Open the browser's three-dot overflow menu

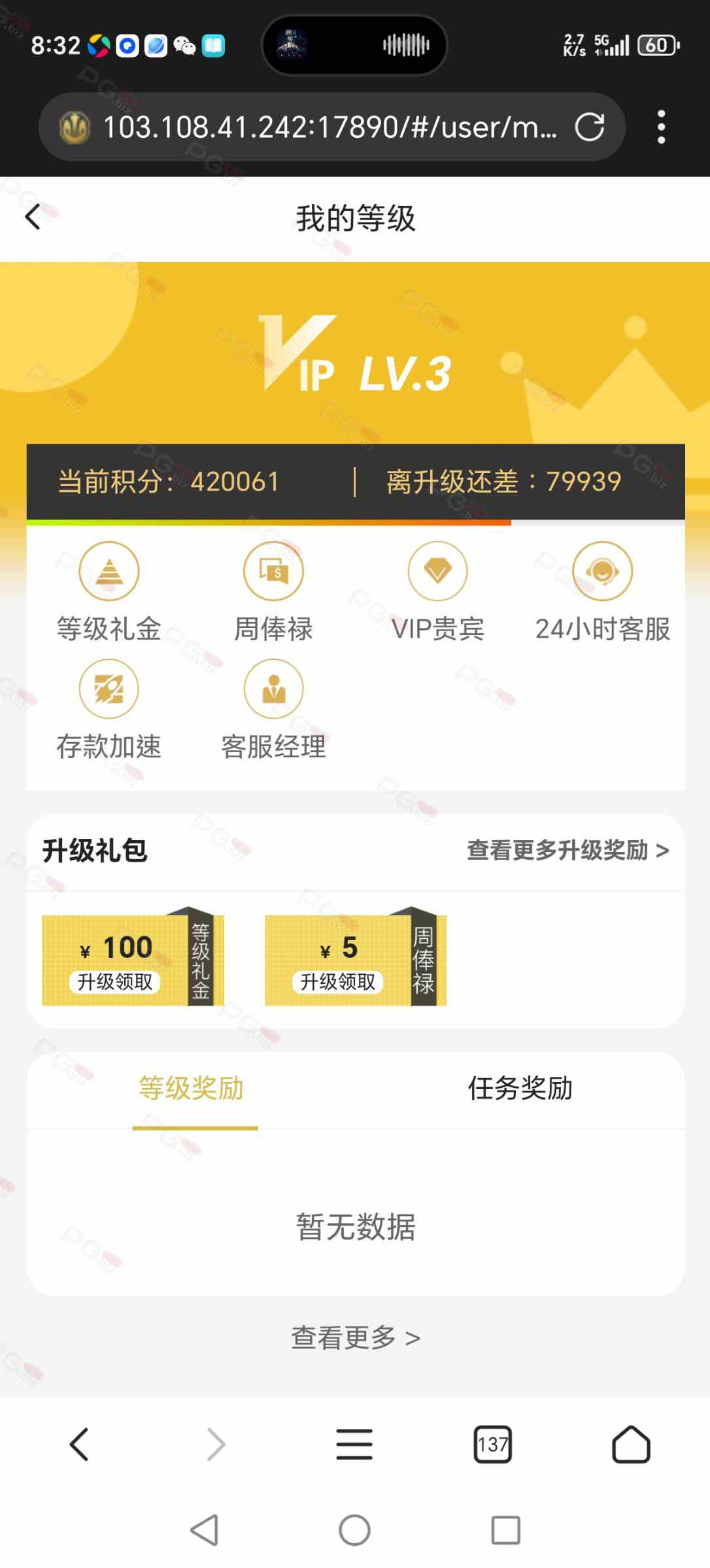pos(661,127)
